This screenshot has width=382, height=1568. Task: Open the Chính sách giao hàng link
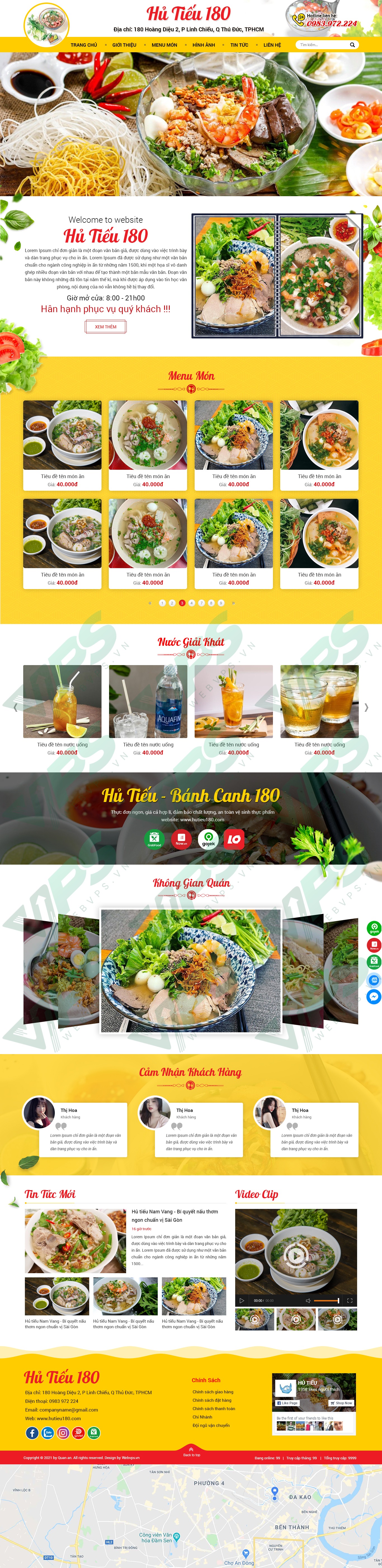coord(213,1391)
